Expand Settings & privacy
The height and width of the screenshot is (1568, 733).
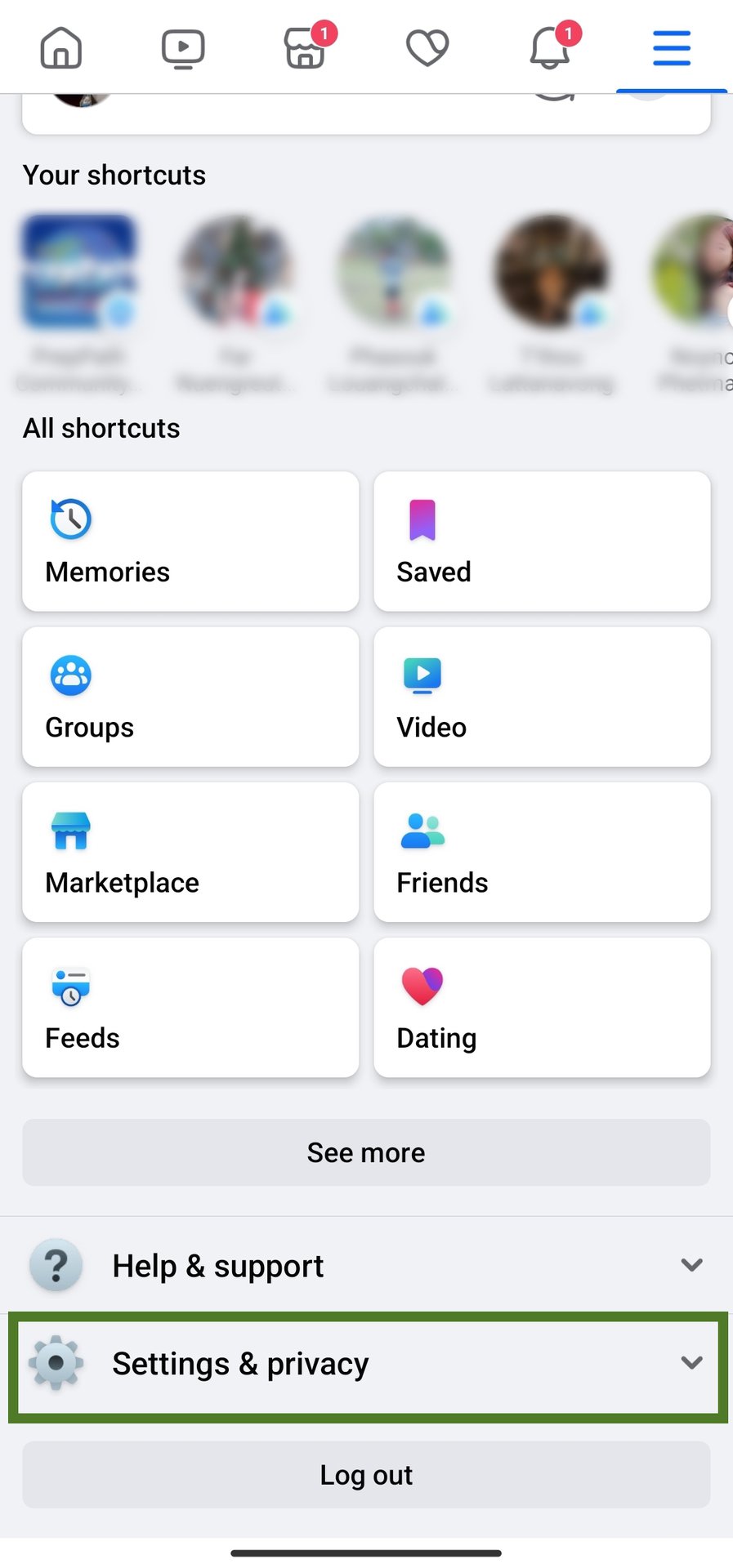pyautogui.click(x=366, y=1363)
